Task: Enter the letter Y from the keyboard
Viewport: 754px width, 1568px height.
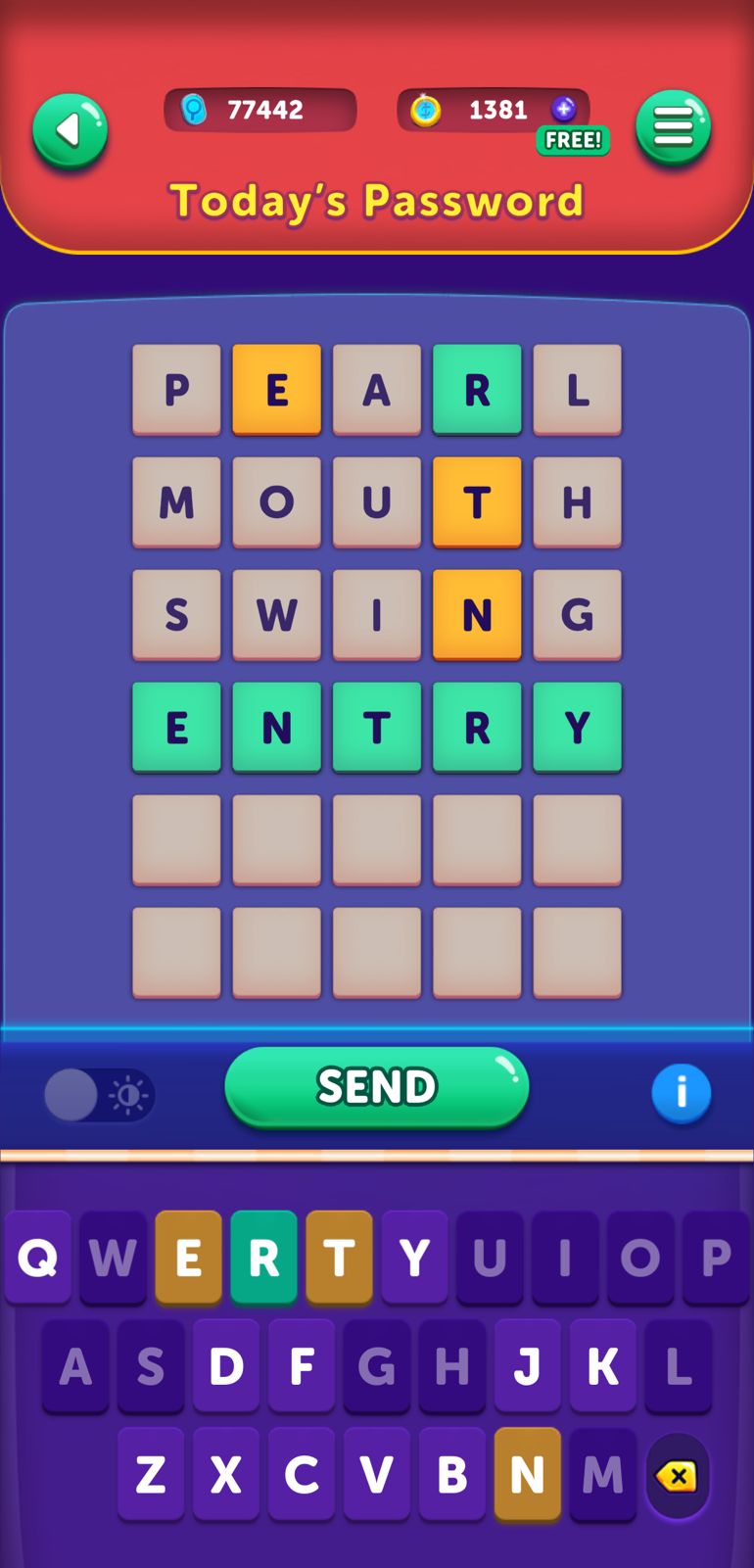Action: tap(414, 1257)
